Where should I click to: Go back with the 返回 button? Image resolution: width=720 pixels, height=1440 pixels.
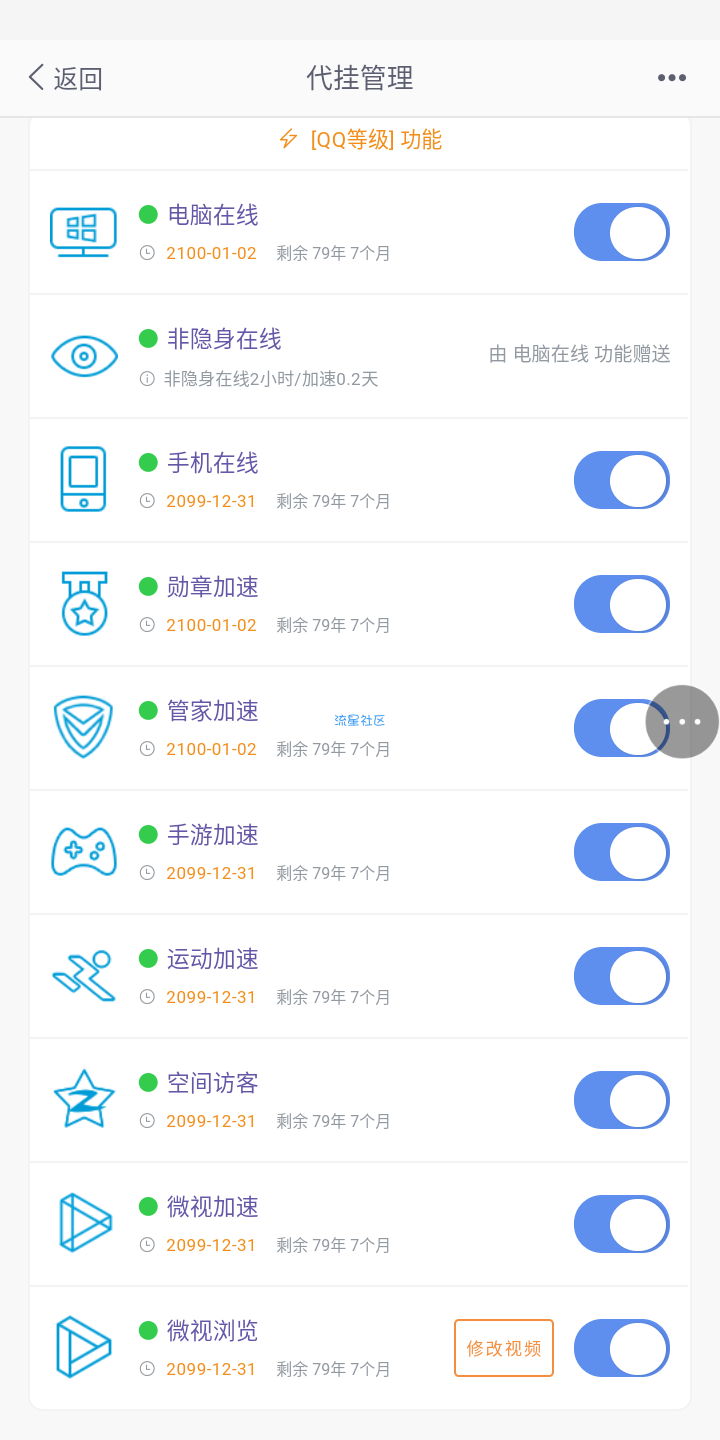point(65,78)
